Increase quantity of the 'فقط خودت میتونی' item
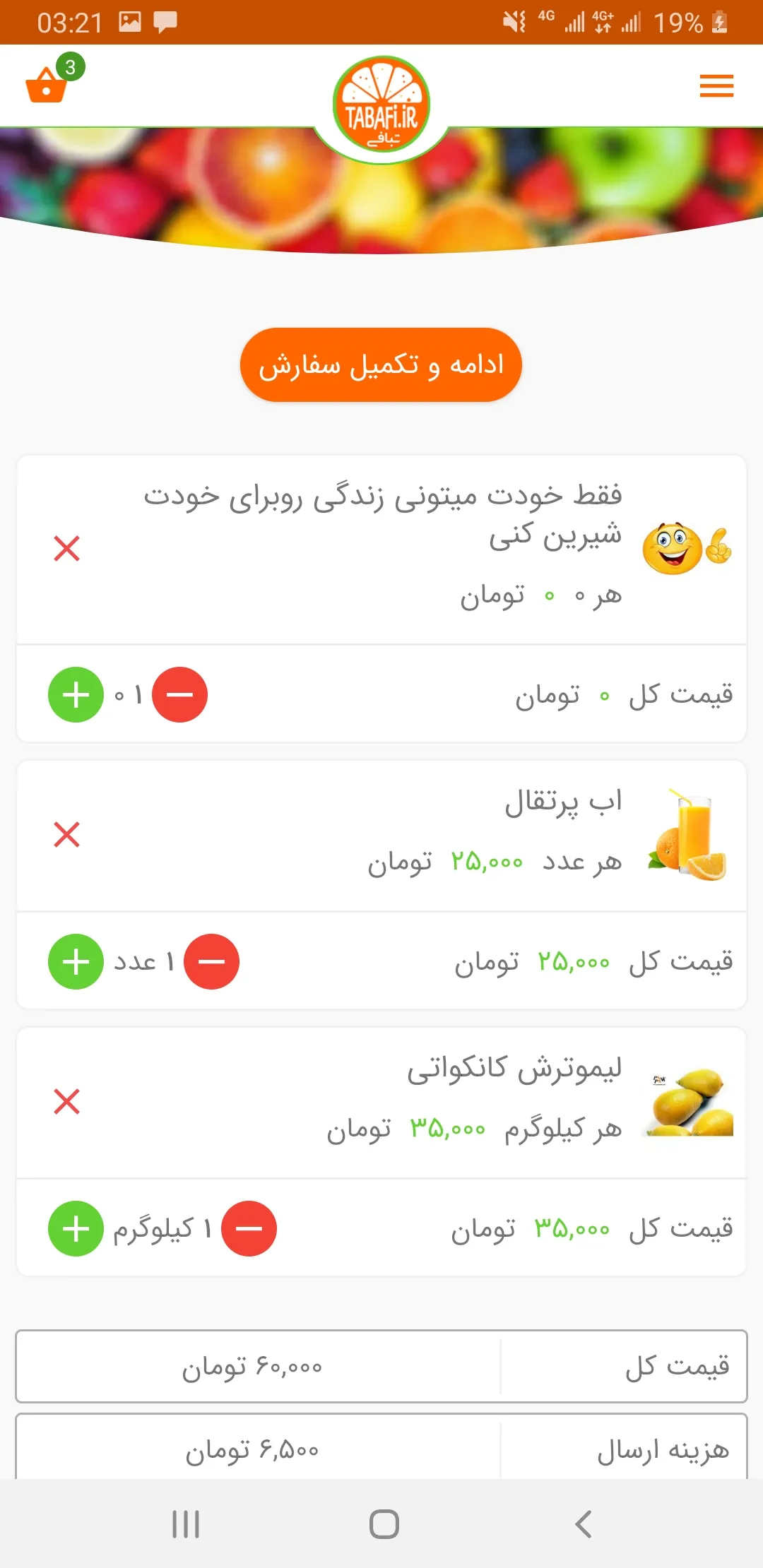763x1568 pixels. click(76, 695)
